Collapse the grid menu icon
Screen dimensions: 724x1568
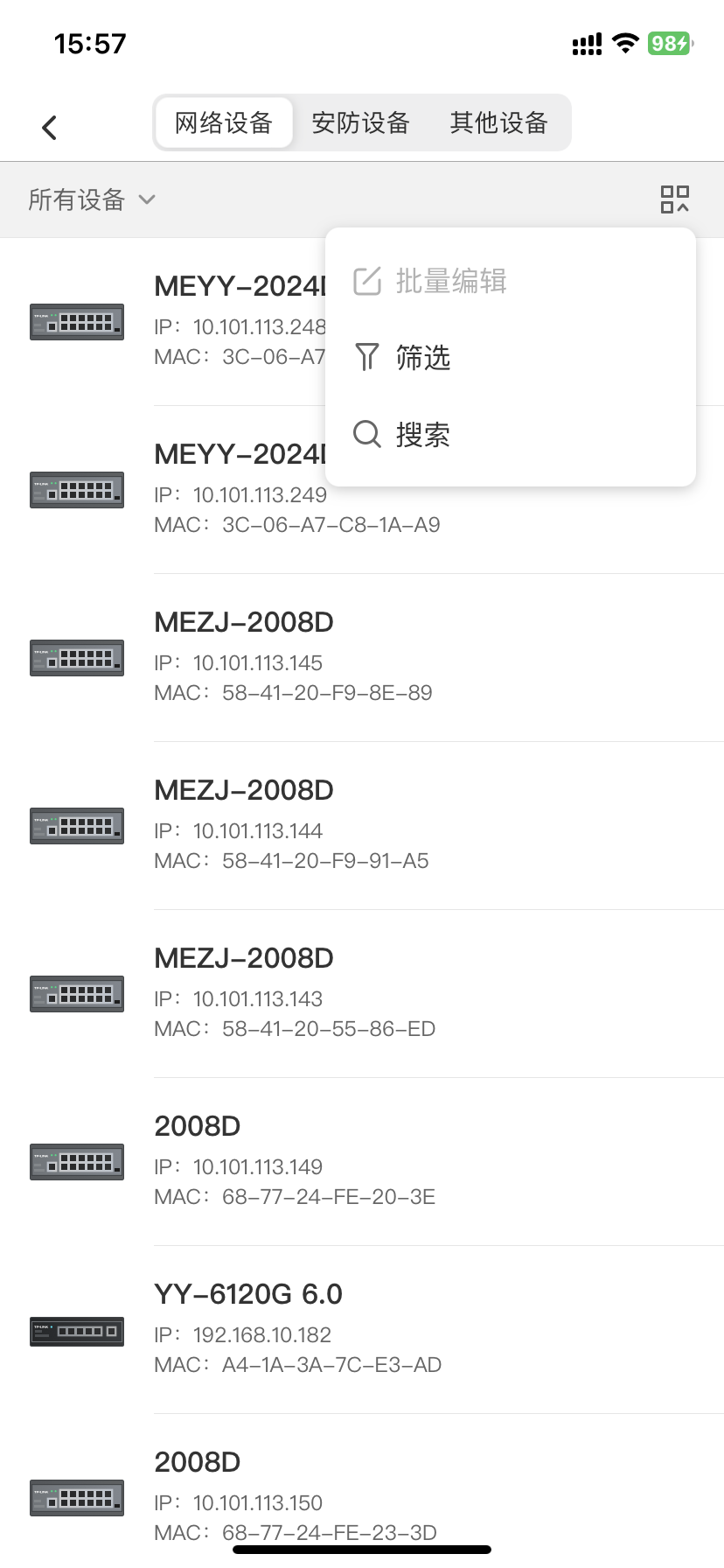(x=675, y=199)
